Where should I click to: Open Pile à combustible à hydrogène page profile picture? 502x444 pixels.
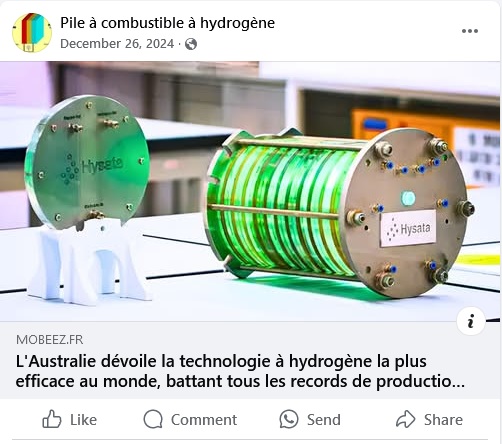[32, 33]
